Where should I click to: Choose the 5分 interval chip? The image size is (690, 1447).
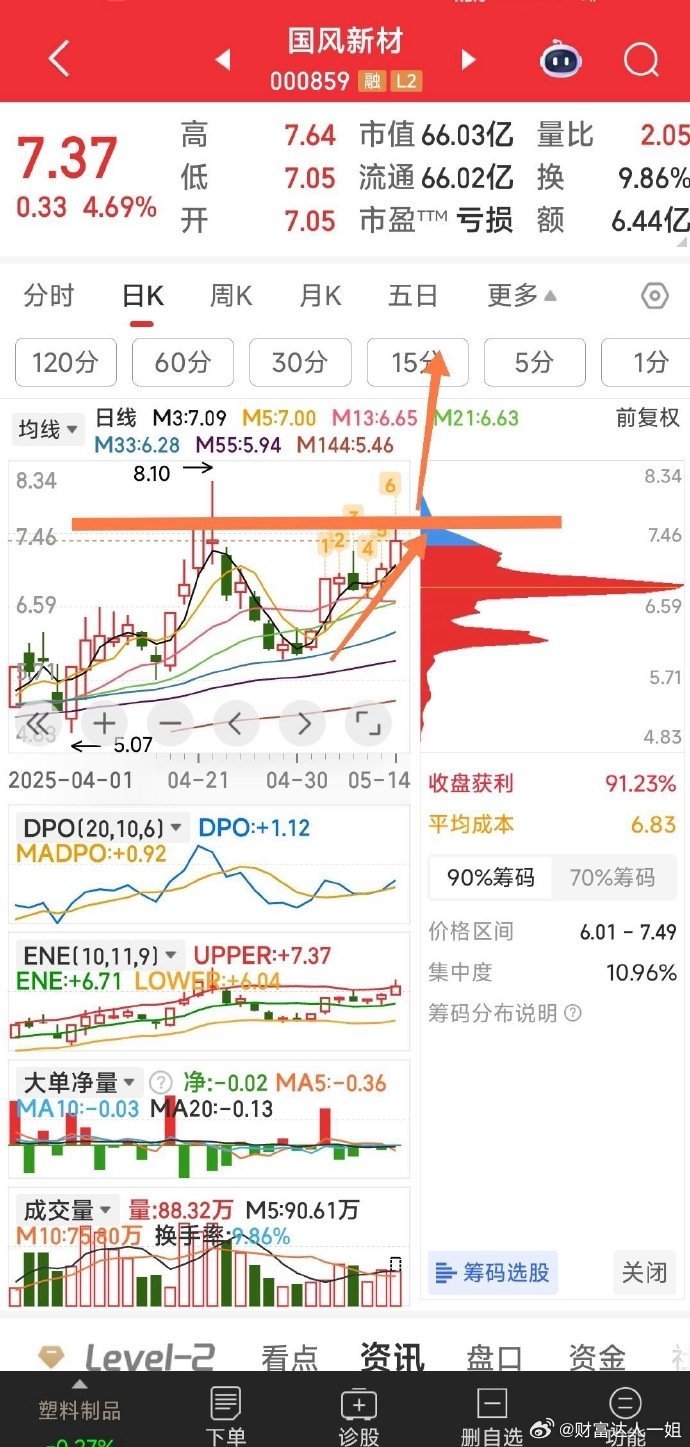(534, 362)
